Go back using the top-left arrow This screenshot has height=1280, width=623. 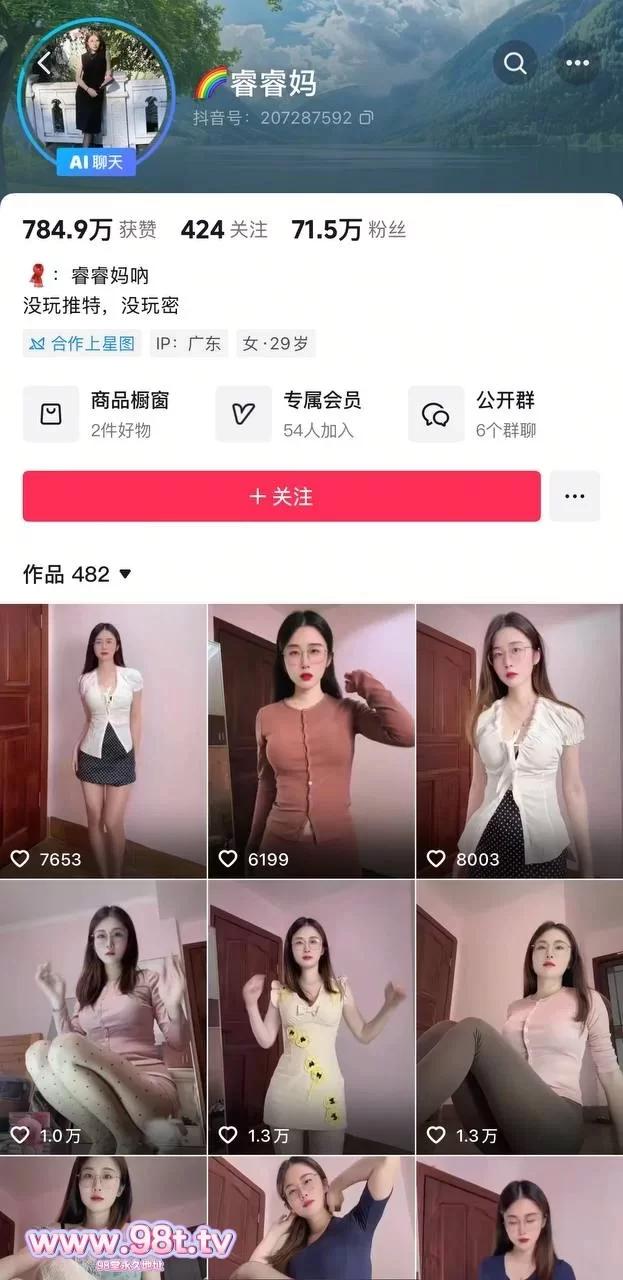tap(44, 64)
